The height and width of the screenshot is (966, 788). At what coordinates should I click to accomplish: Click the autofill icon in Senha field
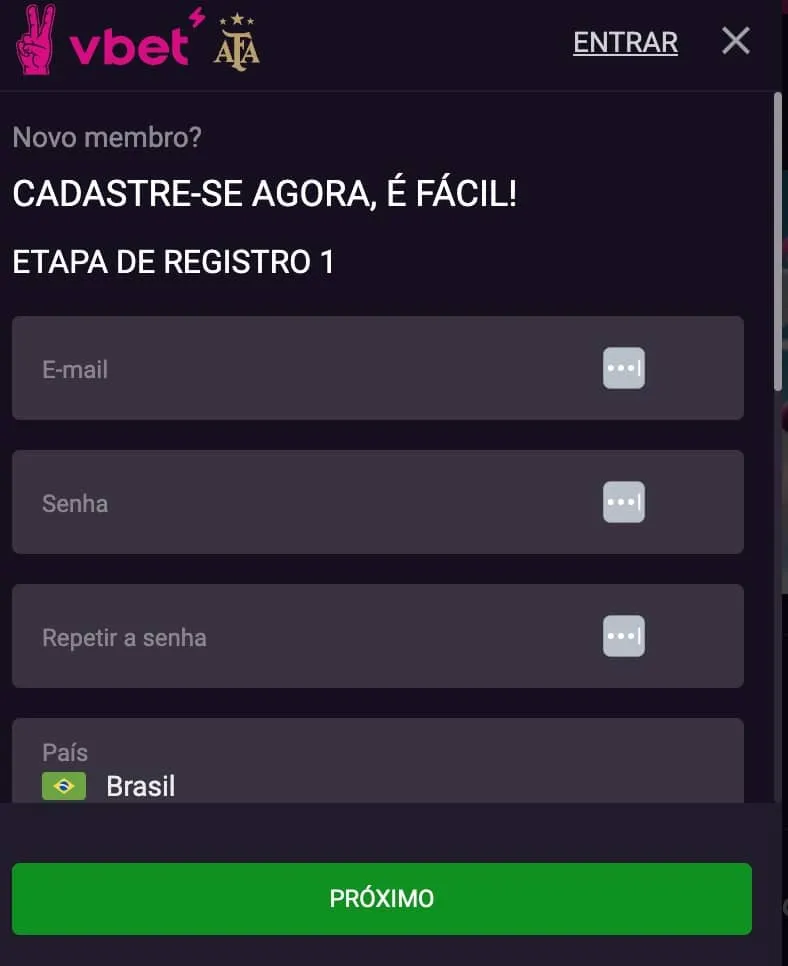click(623, 502)
